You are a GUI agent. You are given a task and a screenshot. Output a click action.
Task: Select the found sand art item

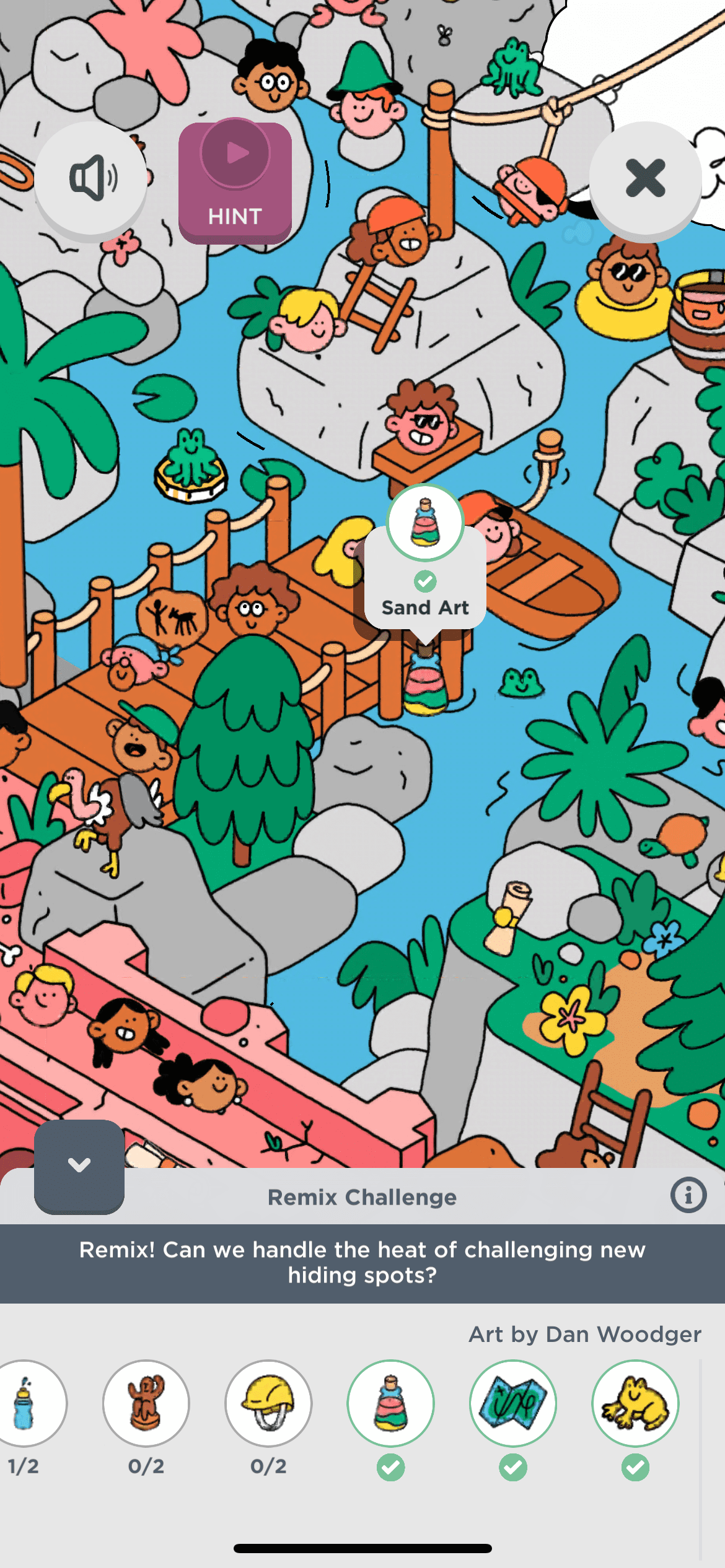390,1403
